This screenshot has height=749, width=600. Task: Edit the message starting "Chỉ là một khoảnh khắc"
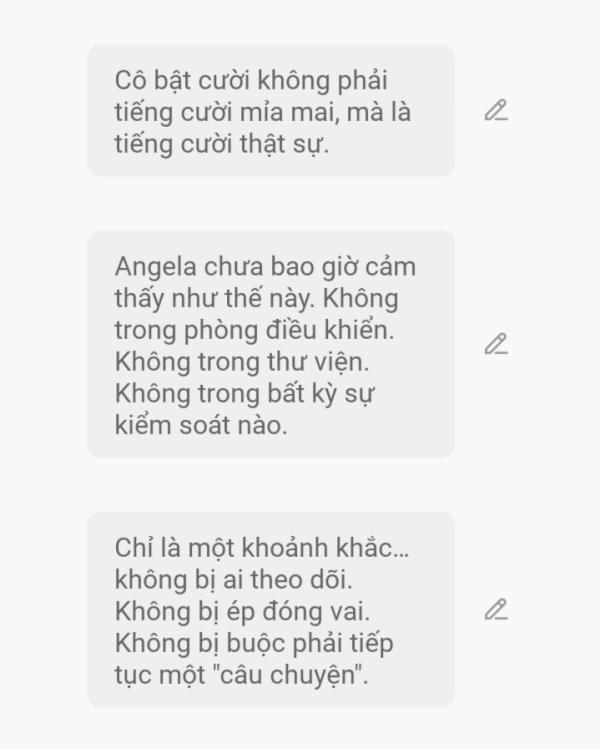coord(496,610)
